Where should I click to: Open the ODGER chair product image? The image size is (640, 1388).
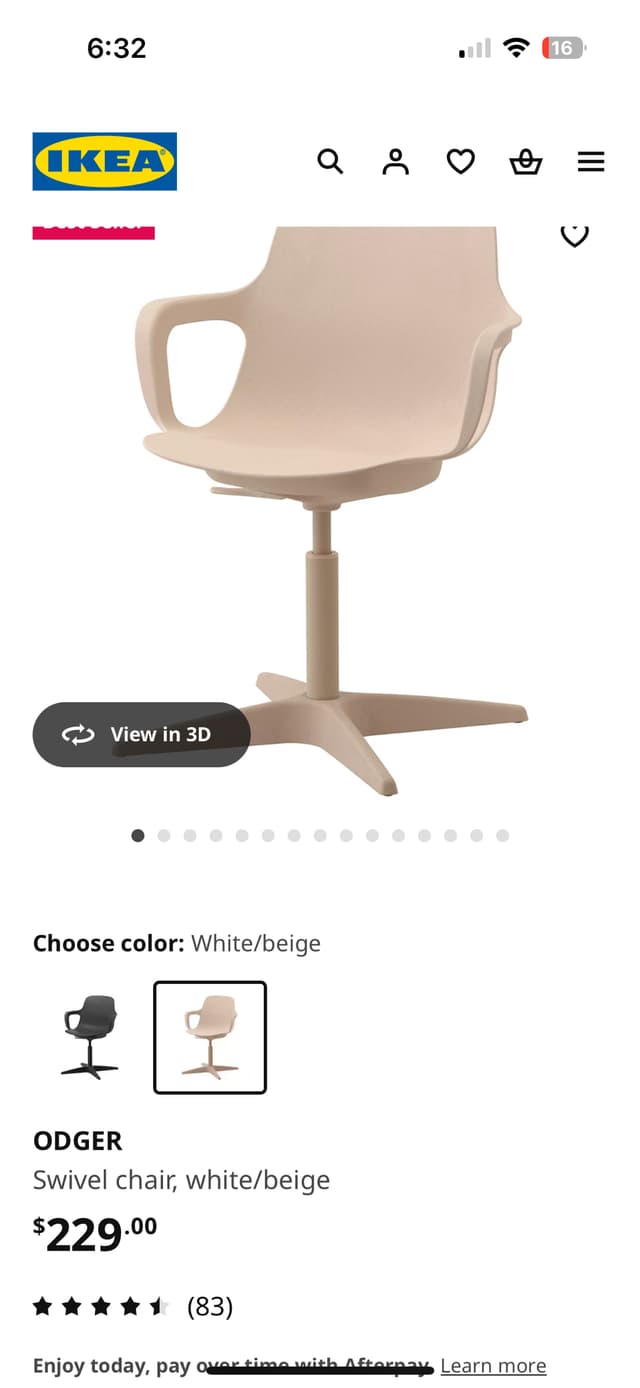point(330,500)
